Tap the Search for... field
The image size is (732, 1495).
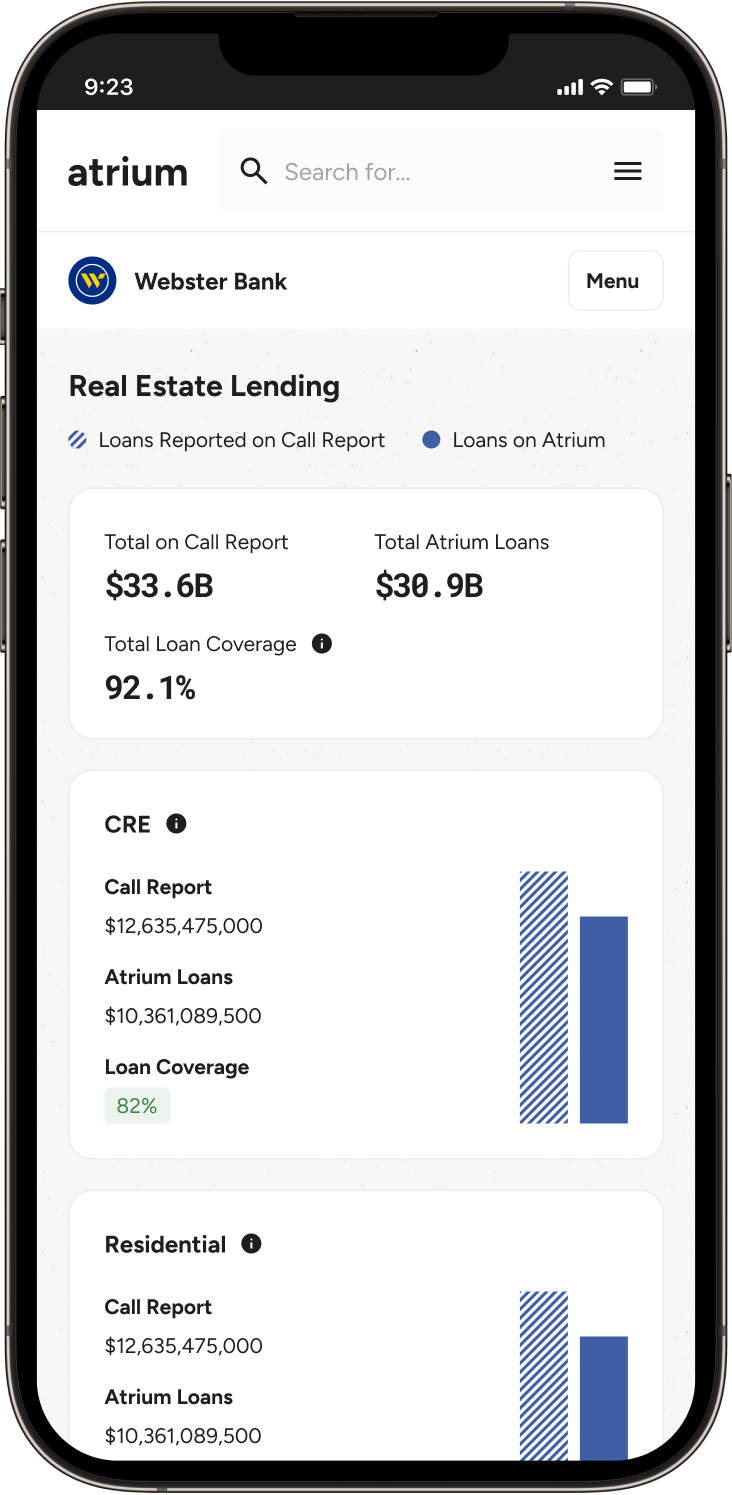point(420,172)
